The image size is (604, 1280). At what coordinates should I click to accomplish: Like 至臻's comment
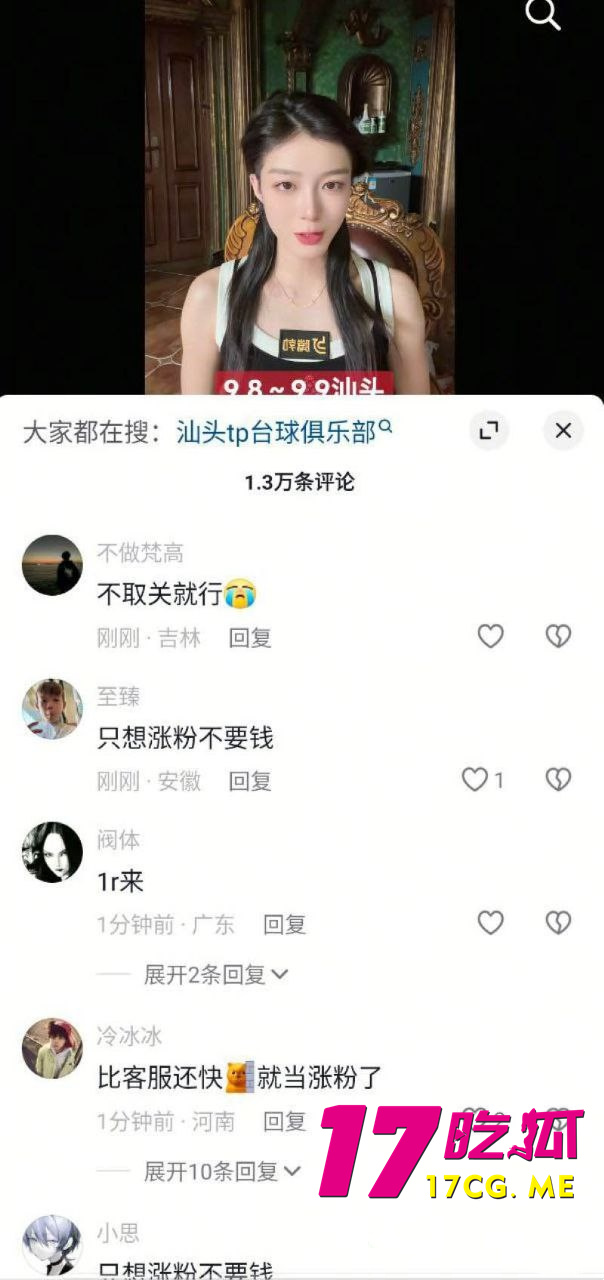[x=475, y=780]
